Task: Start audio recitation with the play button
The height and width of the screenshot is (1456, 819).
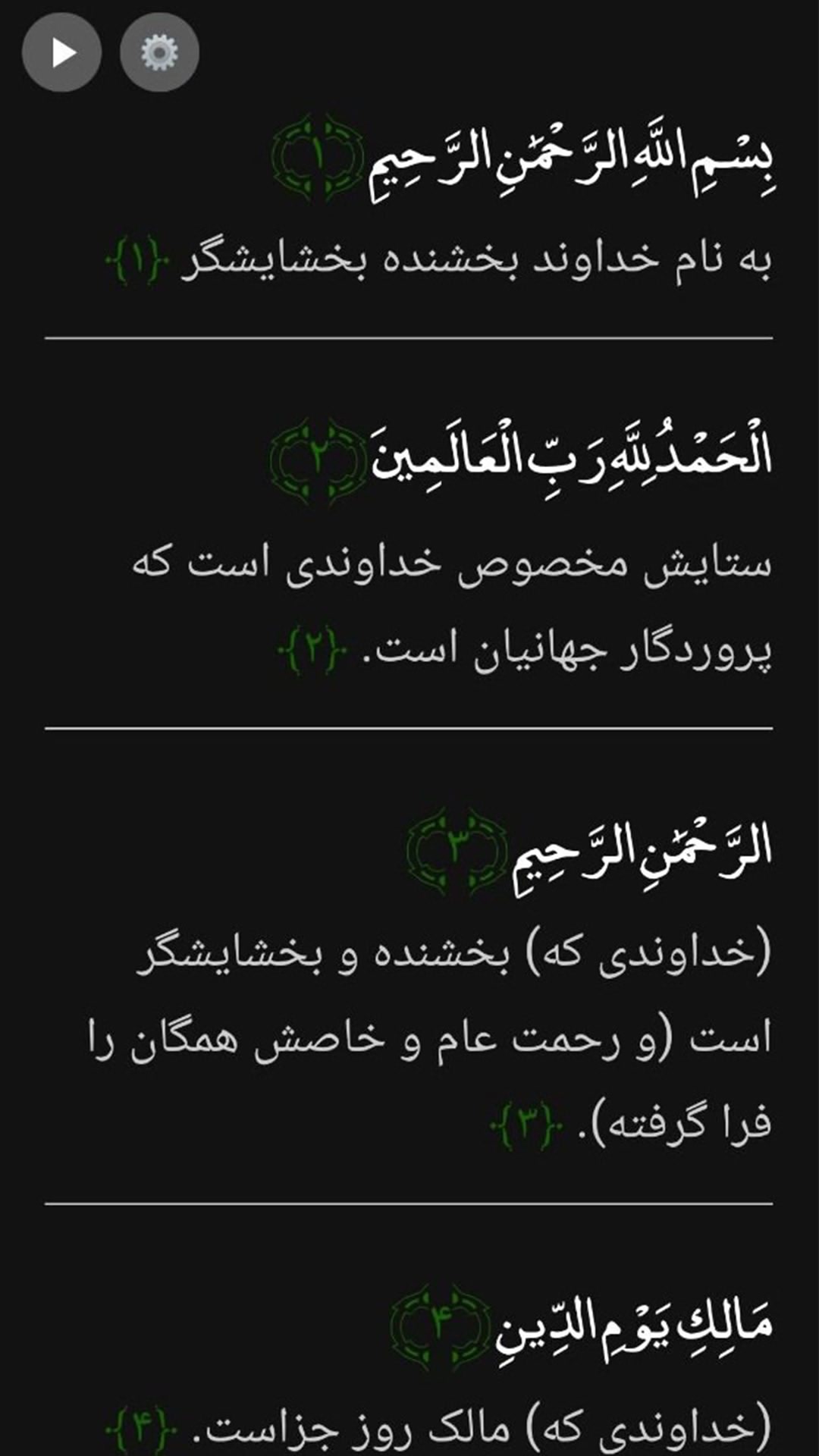Action: pyautogui.click(x=61, y=52)
